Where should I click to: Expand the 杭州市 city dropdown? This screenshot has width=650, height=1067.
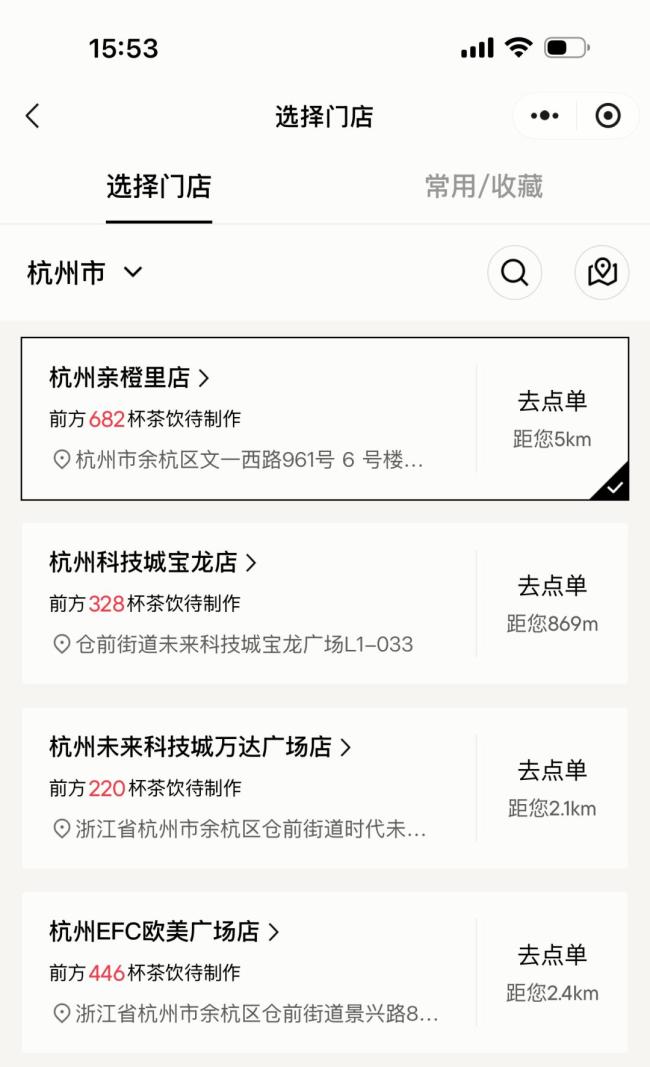click(85, 272)
